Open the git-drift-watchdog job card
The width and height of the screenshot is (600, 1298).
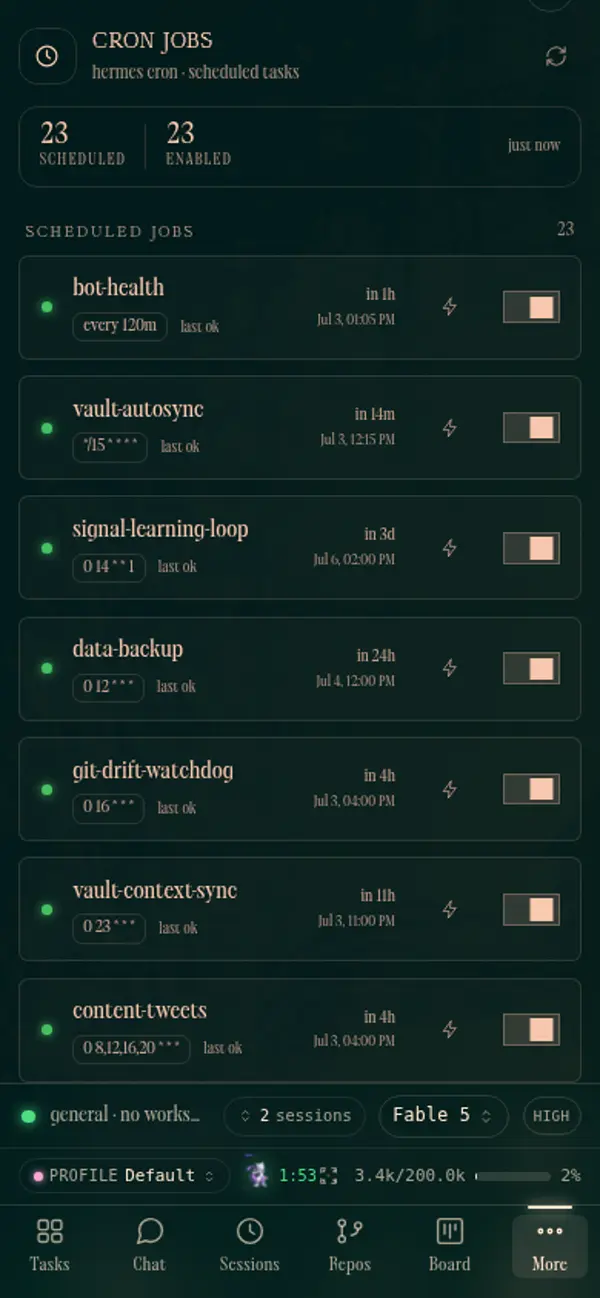click(x=300, y=789)
